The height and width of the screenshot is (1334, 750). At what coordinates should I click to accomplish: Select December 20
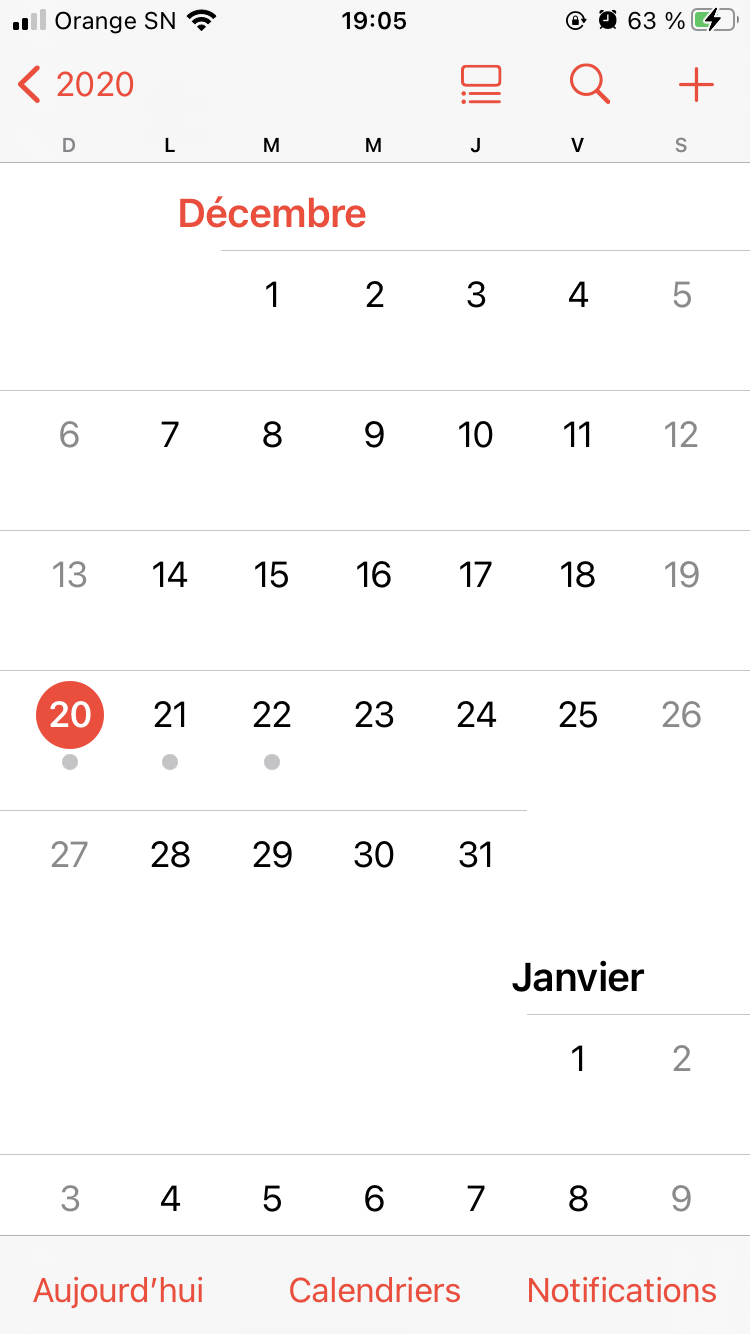[70, 715]
